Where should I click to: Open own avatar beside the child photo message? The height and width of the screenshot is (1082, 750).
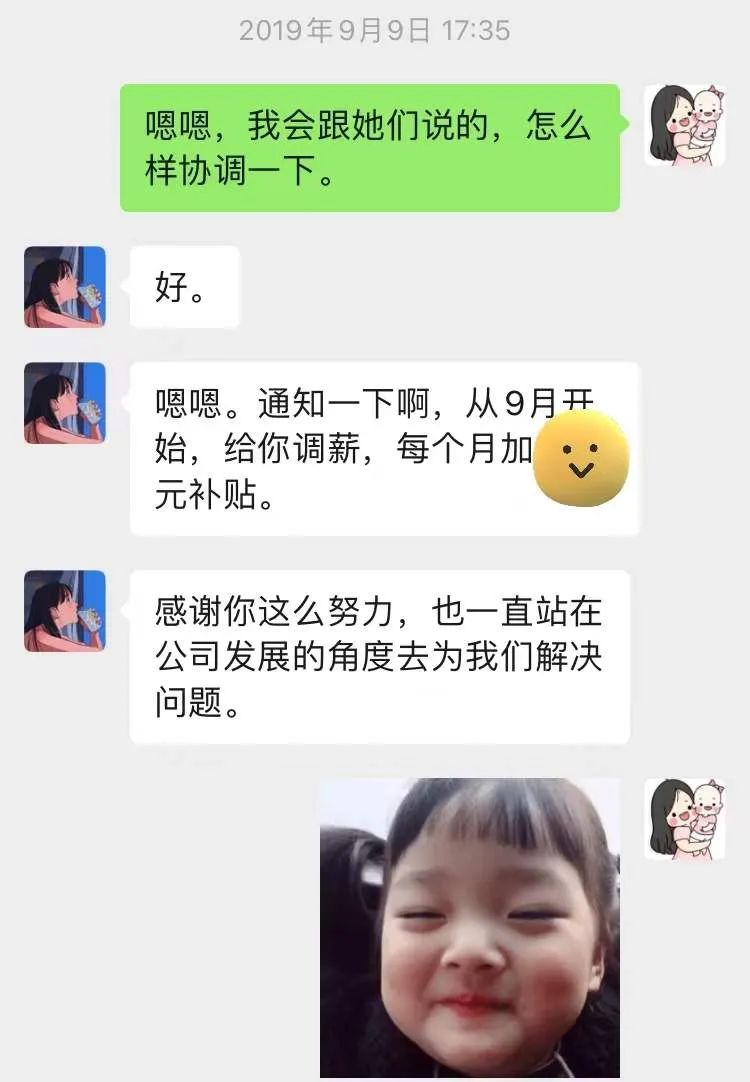[684, 819]
